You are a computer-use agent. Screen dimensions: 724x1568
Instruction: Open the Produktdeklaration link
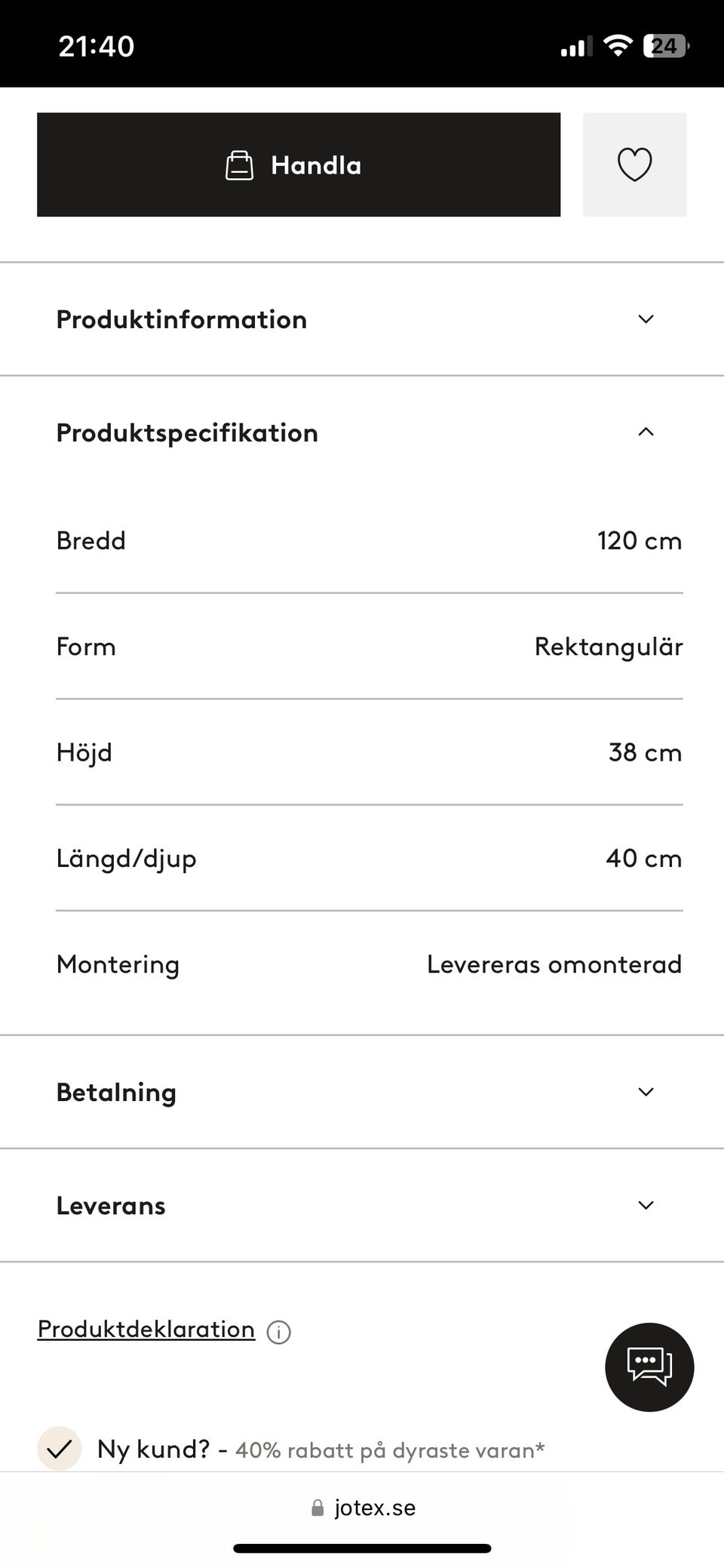click(146, 1330)
